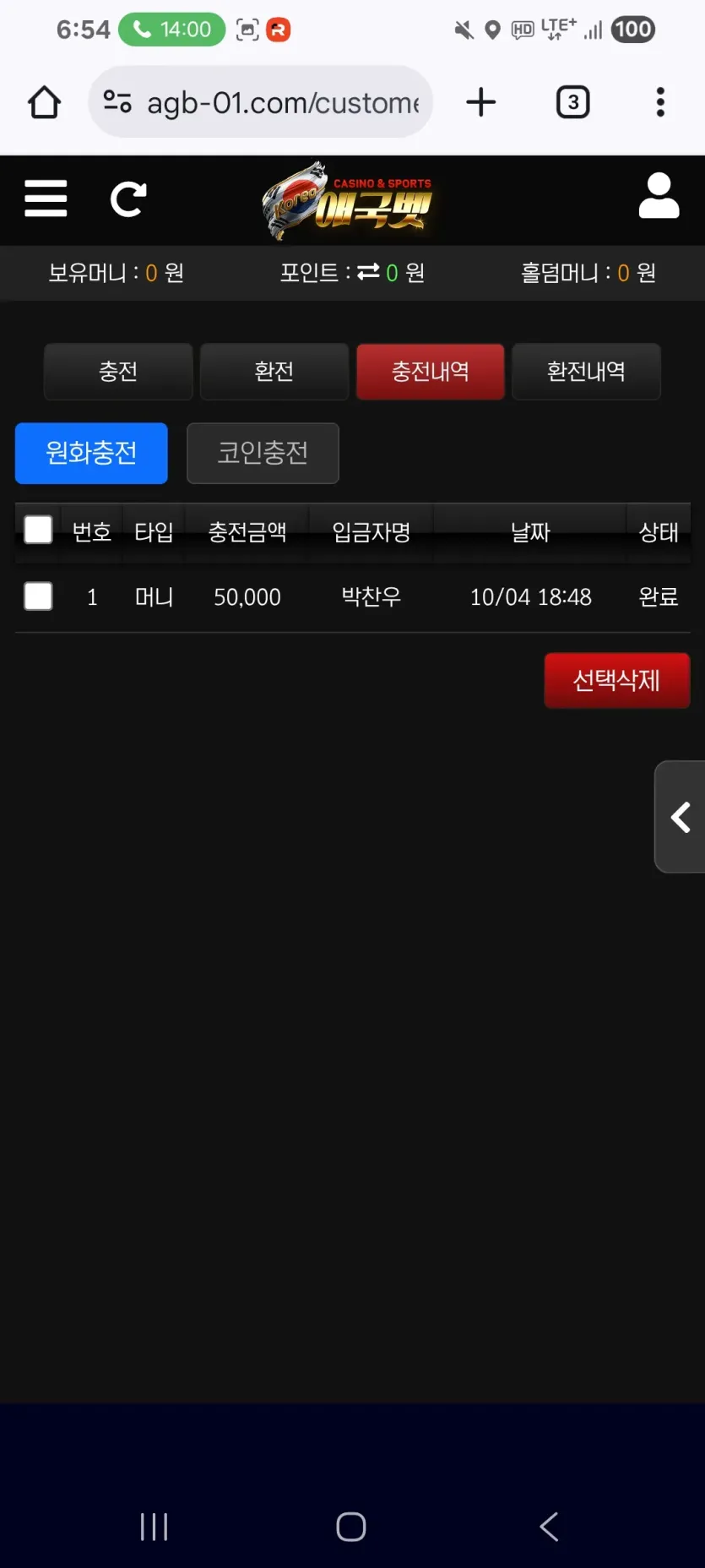This screenshot has height=1568, width=705.
Task: Open the user profile icon
Action: tap(659, 196)
